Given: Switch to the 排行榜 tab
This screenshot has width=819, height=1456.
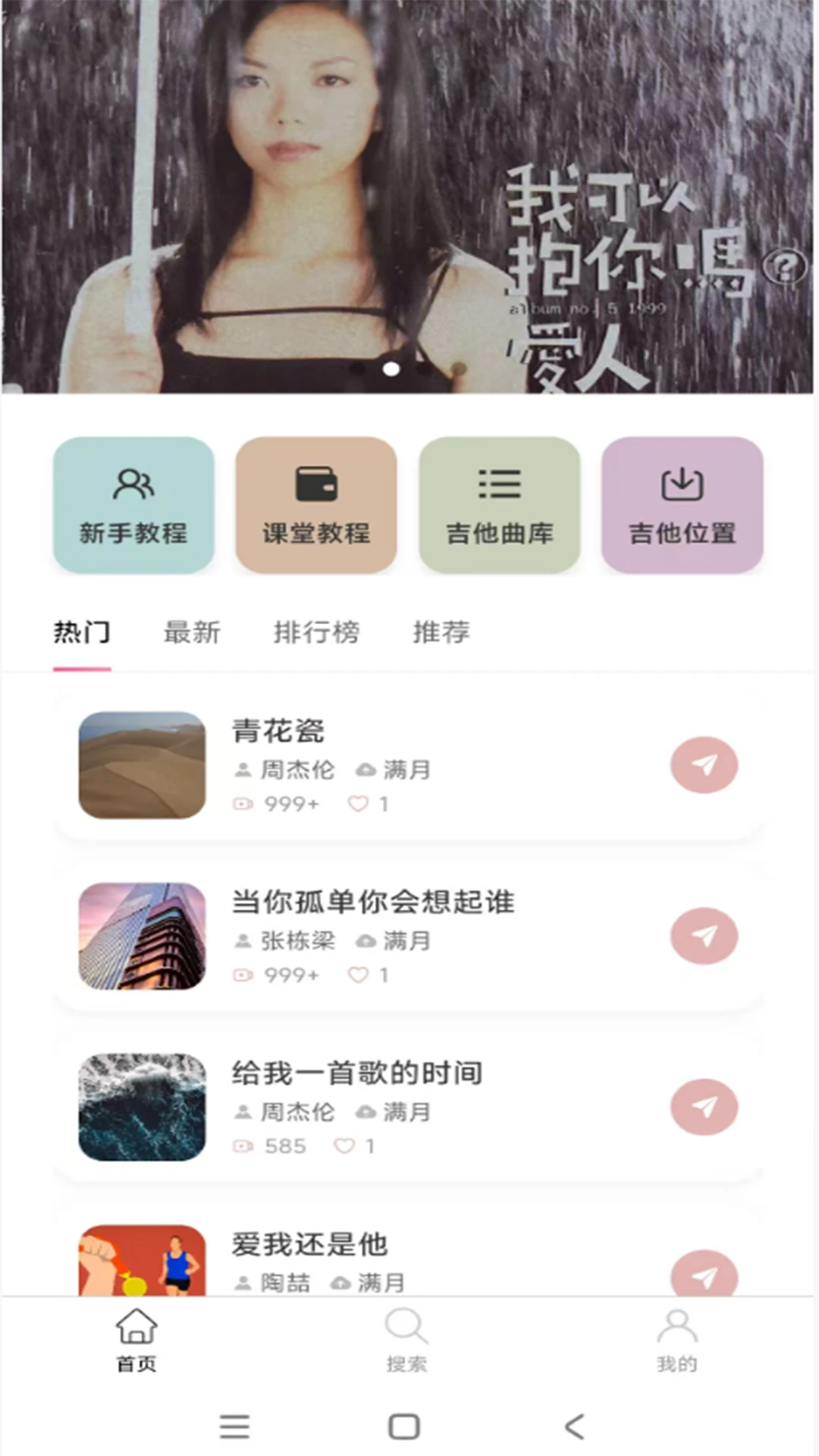Looking at the screenshot, I should click(316, 632).
